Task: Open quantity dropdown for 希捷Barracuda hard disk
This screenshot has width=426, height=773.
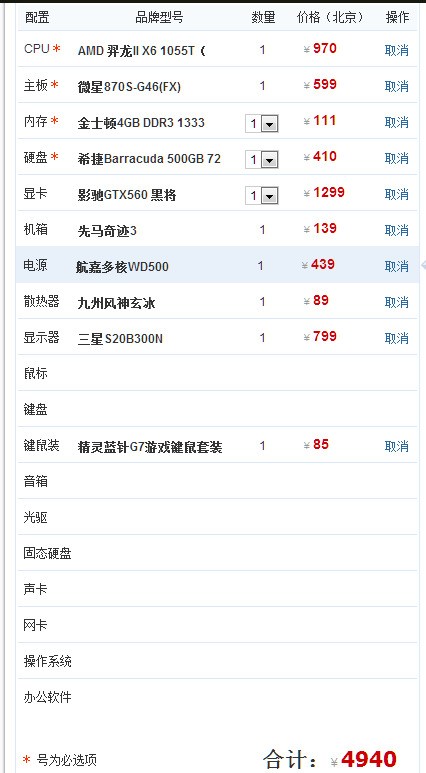Action: coord(262,159)
